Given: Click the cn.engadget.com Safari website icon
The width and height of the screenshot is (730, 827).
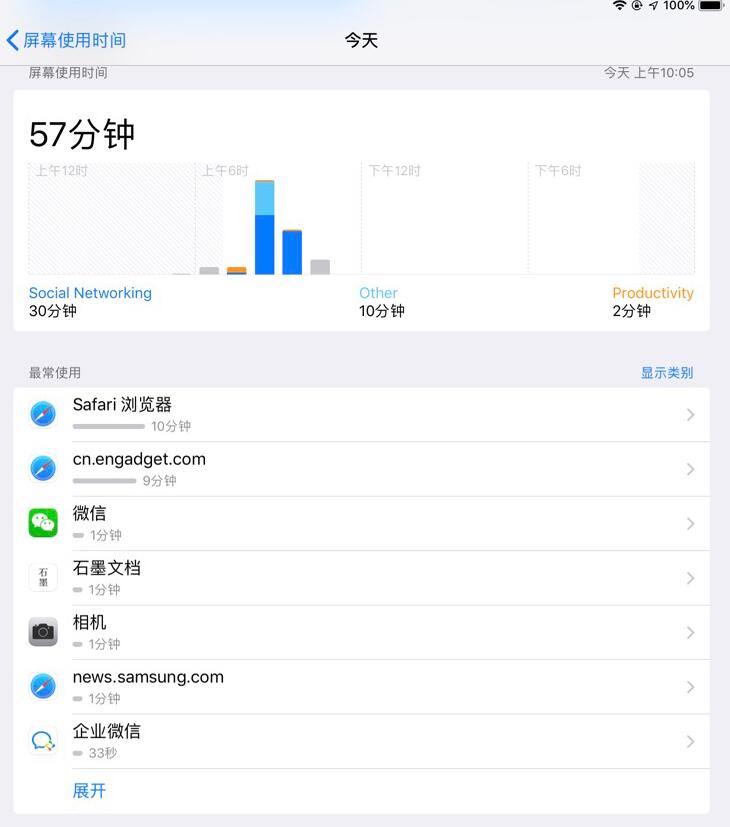Looking at the screenshot, I should 42,468.
